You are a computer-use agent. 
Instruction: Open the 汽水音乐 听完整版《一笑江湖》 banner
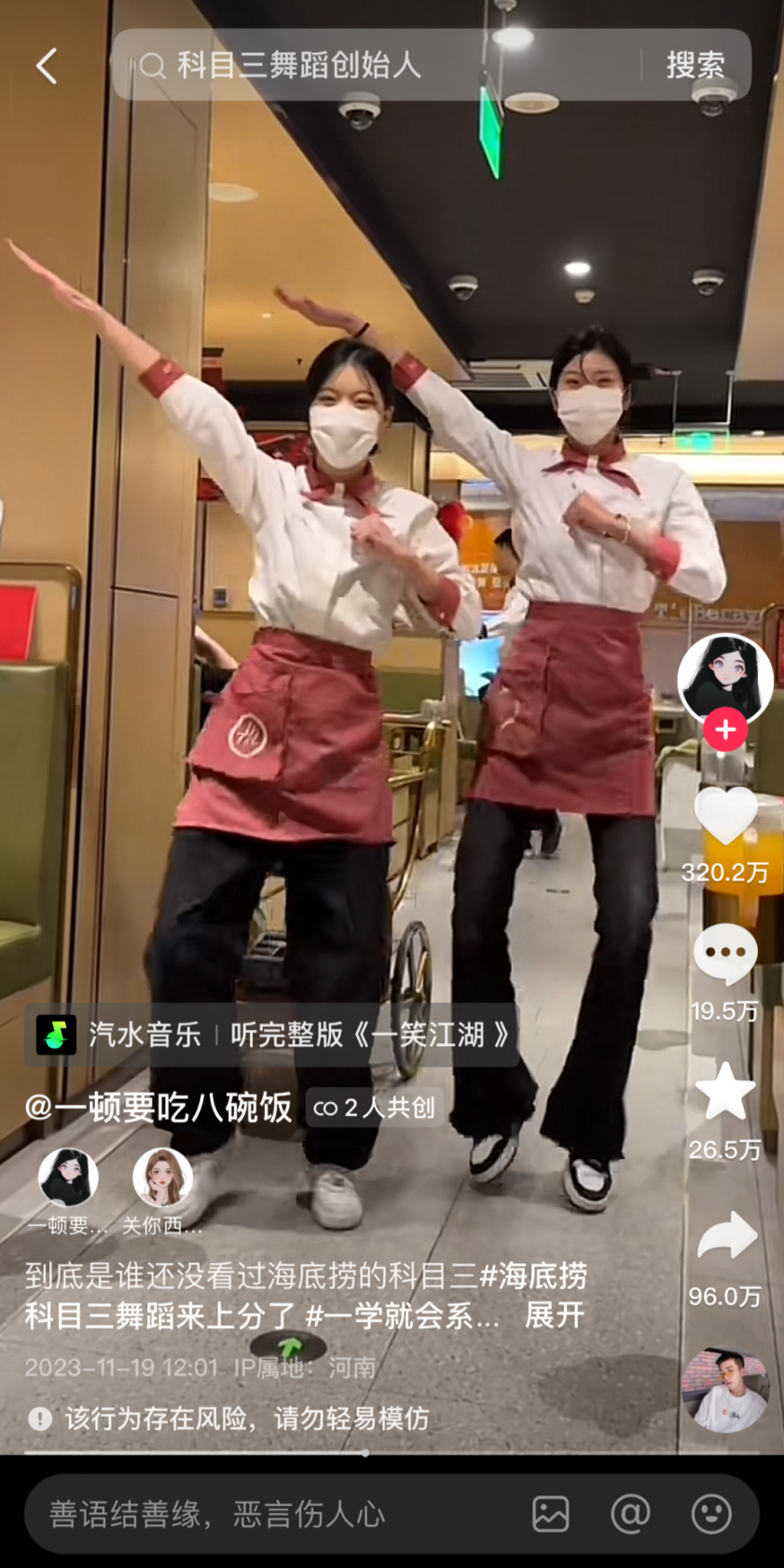click(x=272, y=1035)
